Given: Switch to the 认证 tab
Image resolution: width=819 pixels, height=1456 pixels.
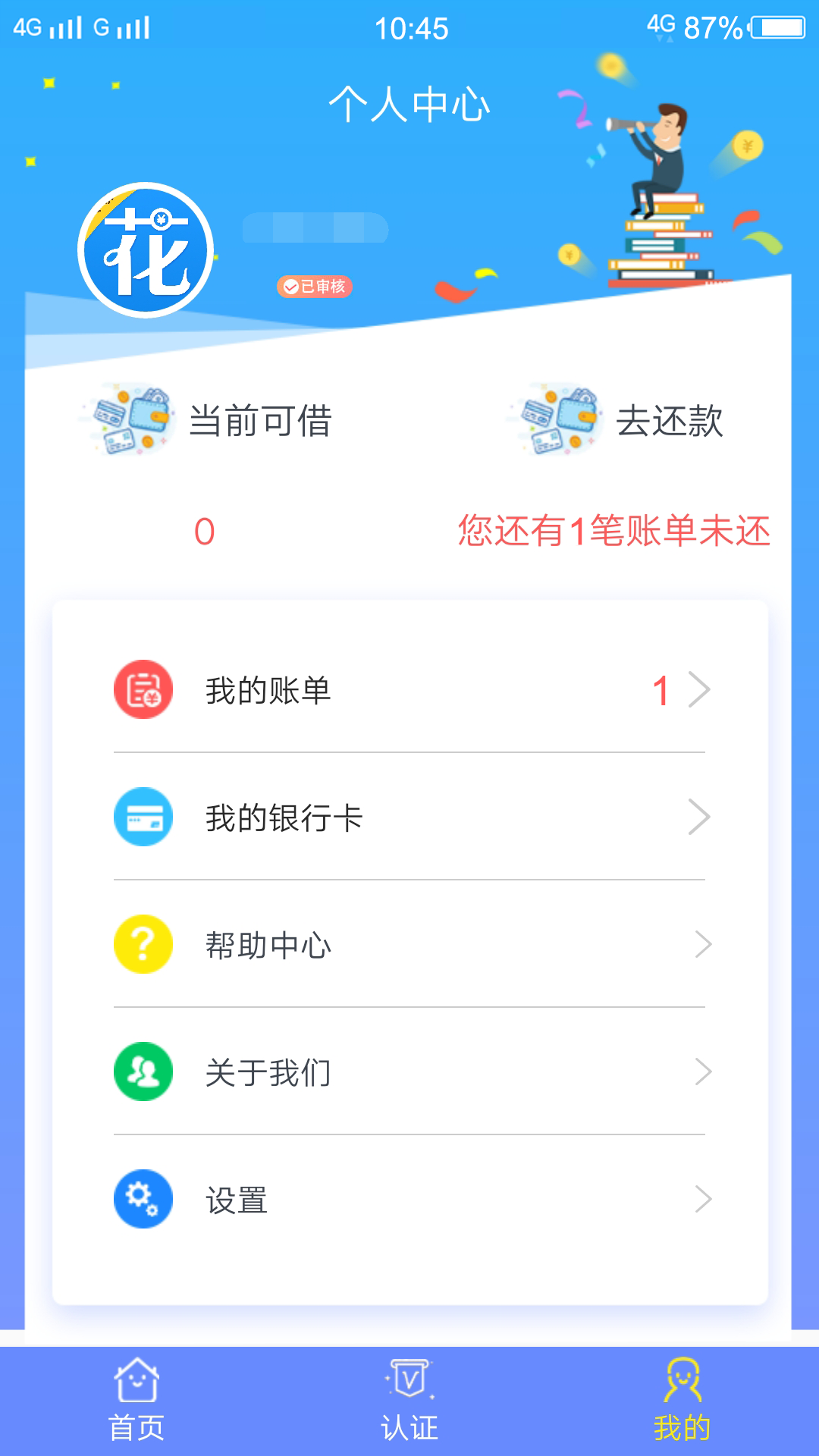Looking at the screenshot, I should 409,1400.
